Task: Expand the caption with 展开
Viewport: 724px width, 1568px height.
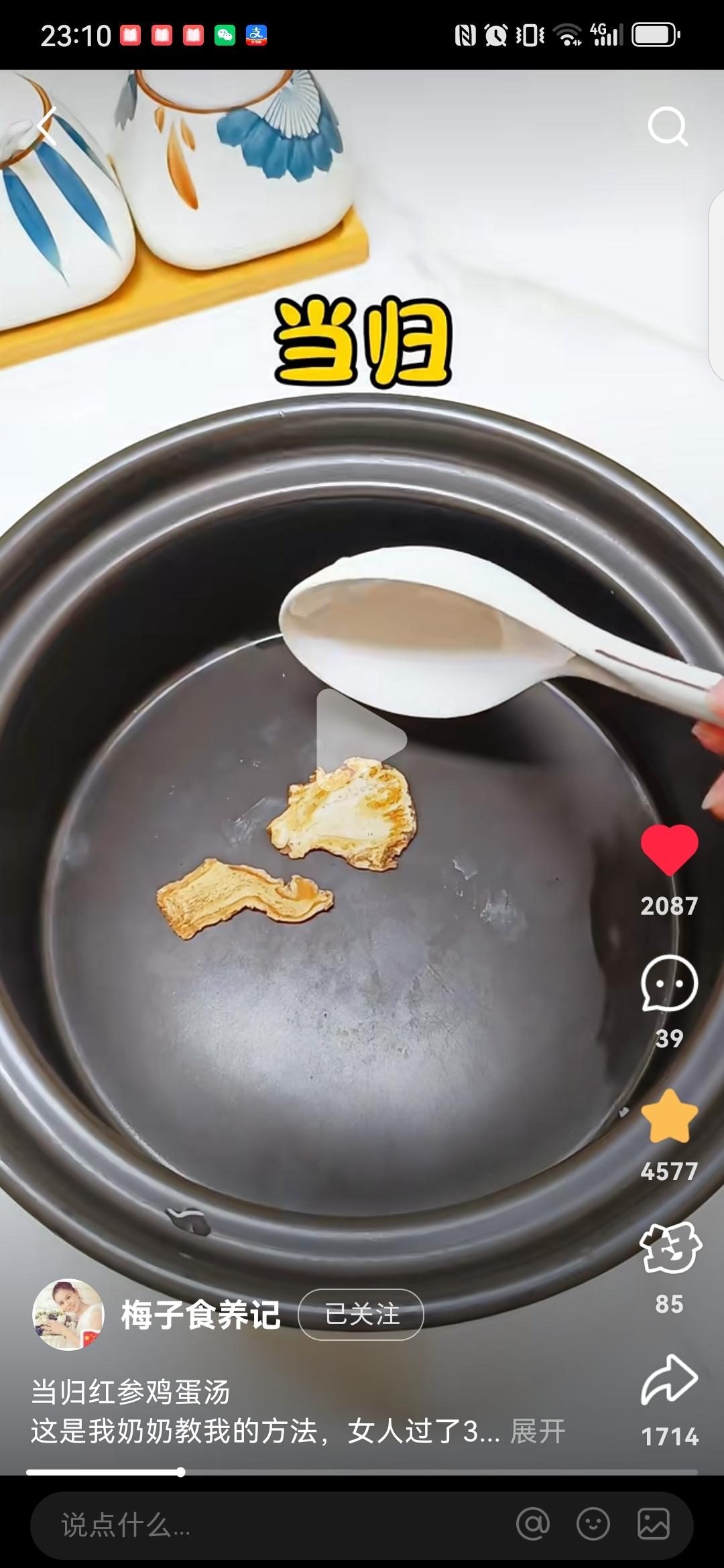Action: [x=538, y=1431]
